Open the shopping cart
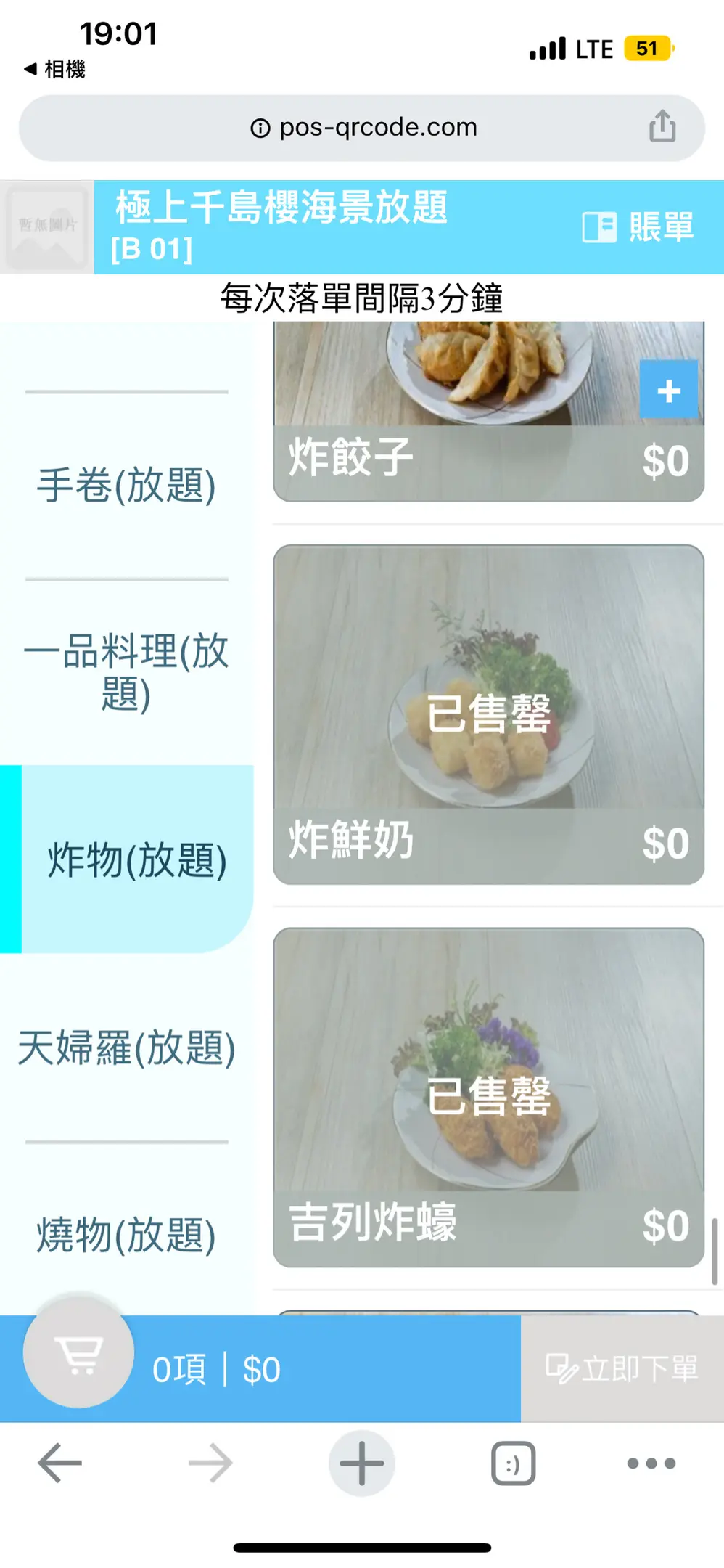Screen dimensions: 724x1568 79,1353
